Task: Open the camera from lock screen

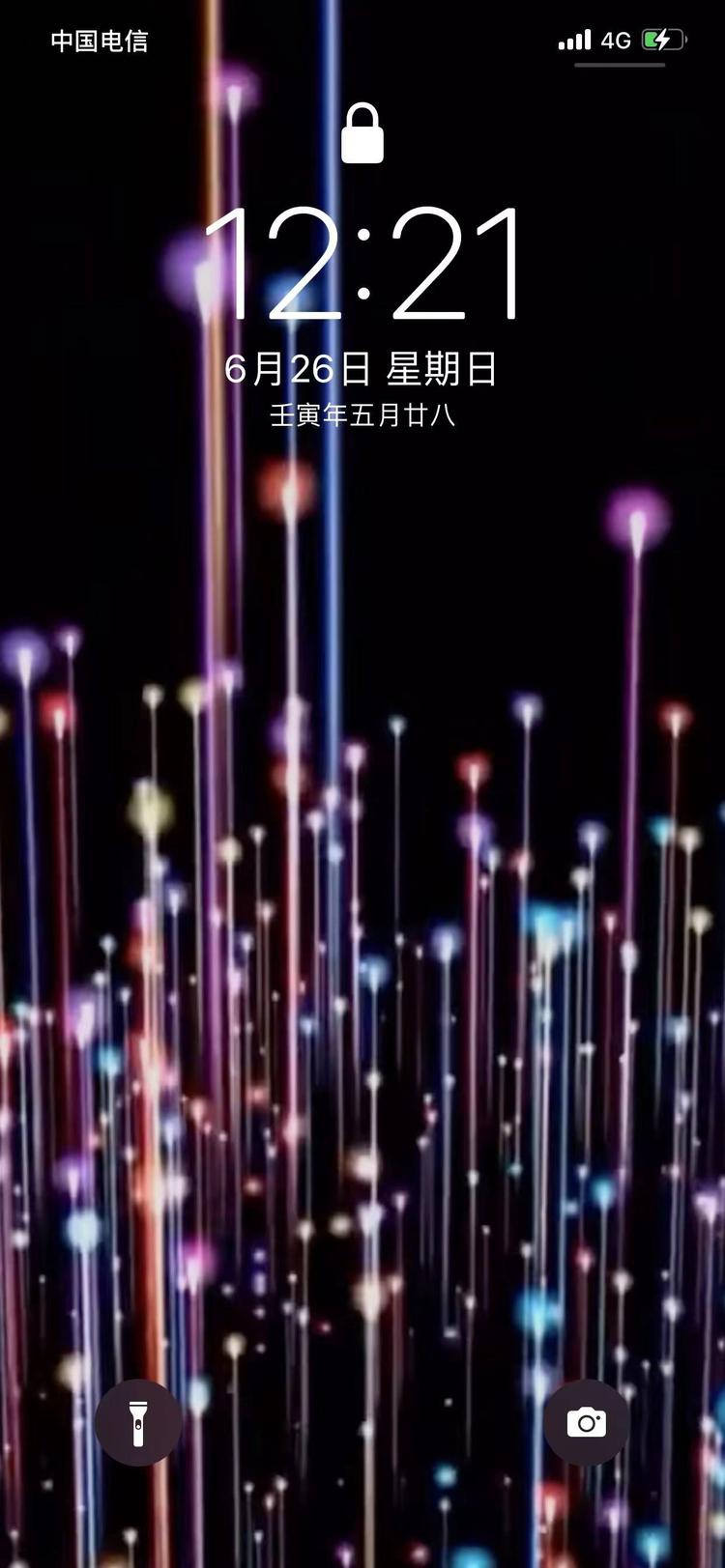Action: pyautogui.click(x=586, y=1422)
